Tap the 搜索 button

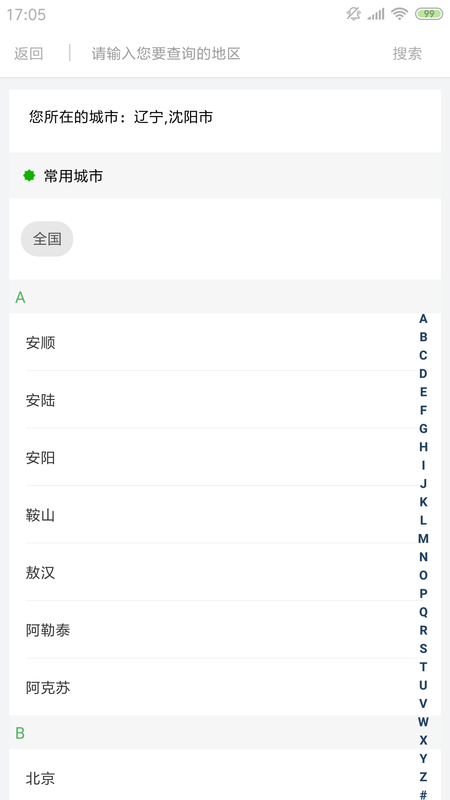pos(407,53)
